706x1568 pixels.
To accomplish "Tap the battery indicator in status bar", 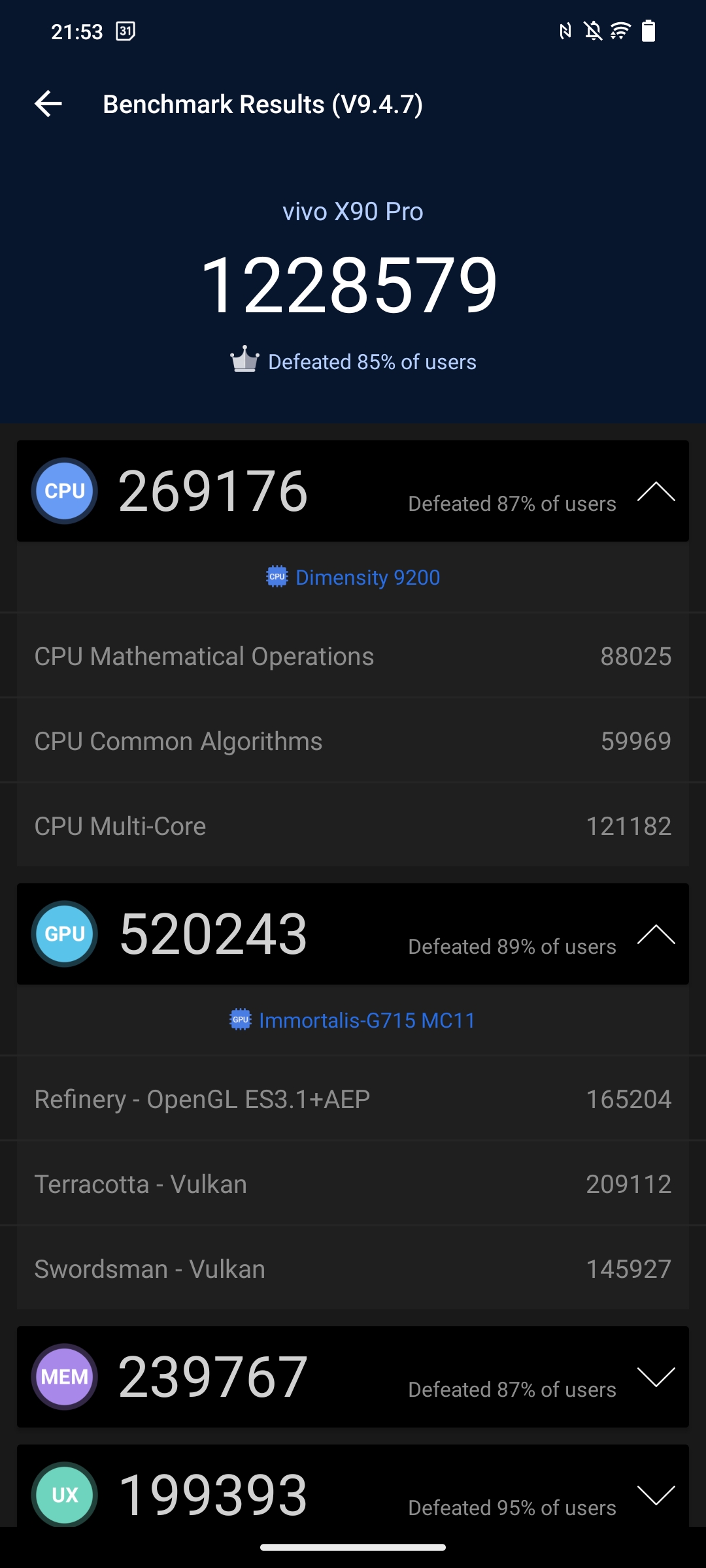I will click(x=650, y=29).
